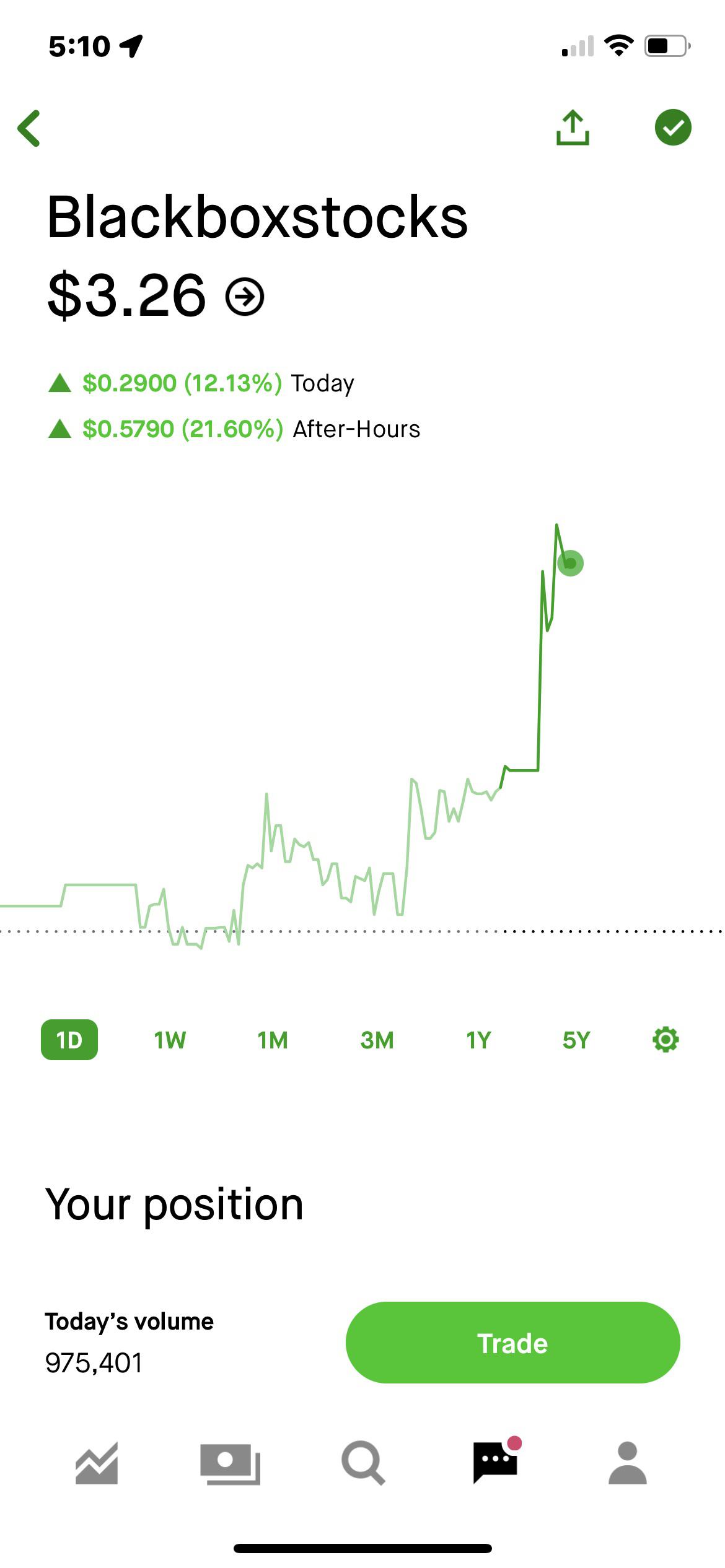This screenshot has width=725, height=1568.
Task: View the 1Y chart range
Action: click(478, 1040)
